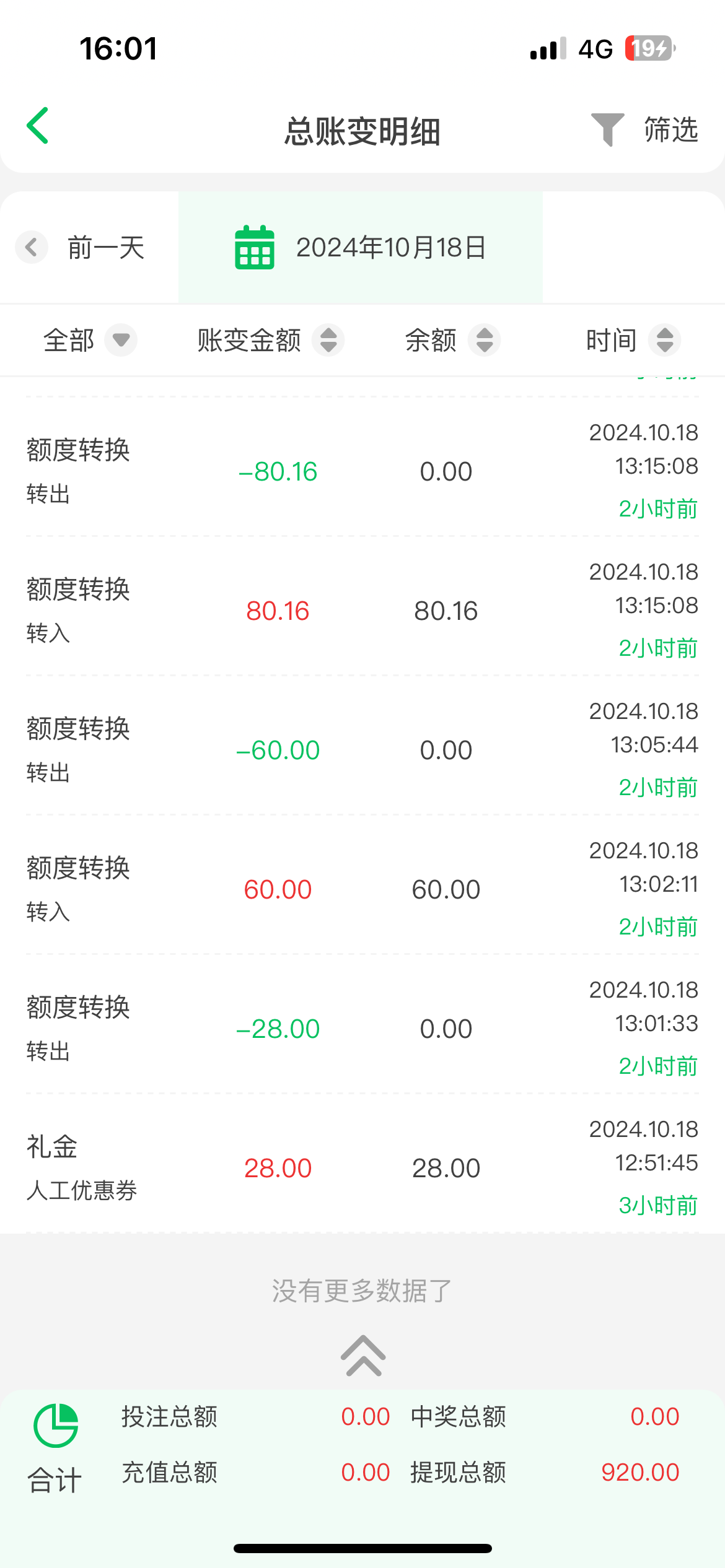Collapse summary with the double-up arrow
The height and width of the screenshot is (1568, 725).
tap(363, 1355)
